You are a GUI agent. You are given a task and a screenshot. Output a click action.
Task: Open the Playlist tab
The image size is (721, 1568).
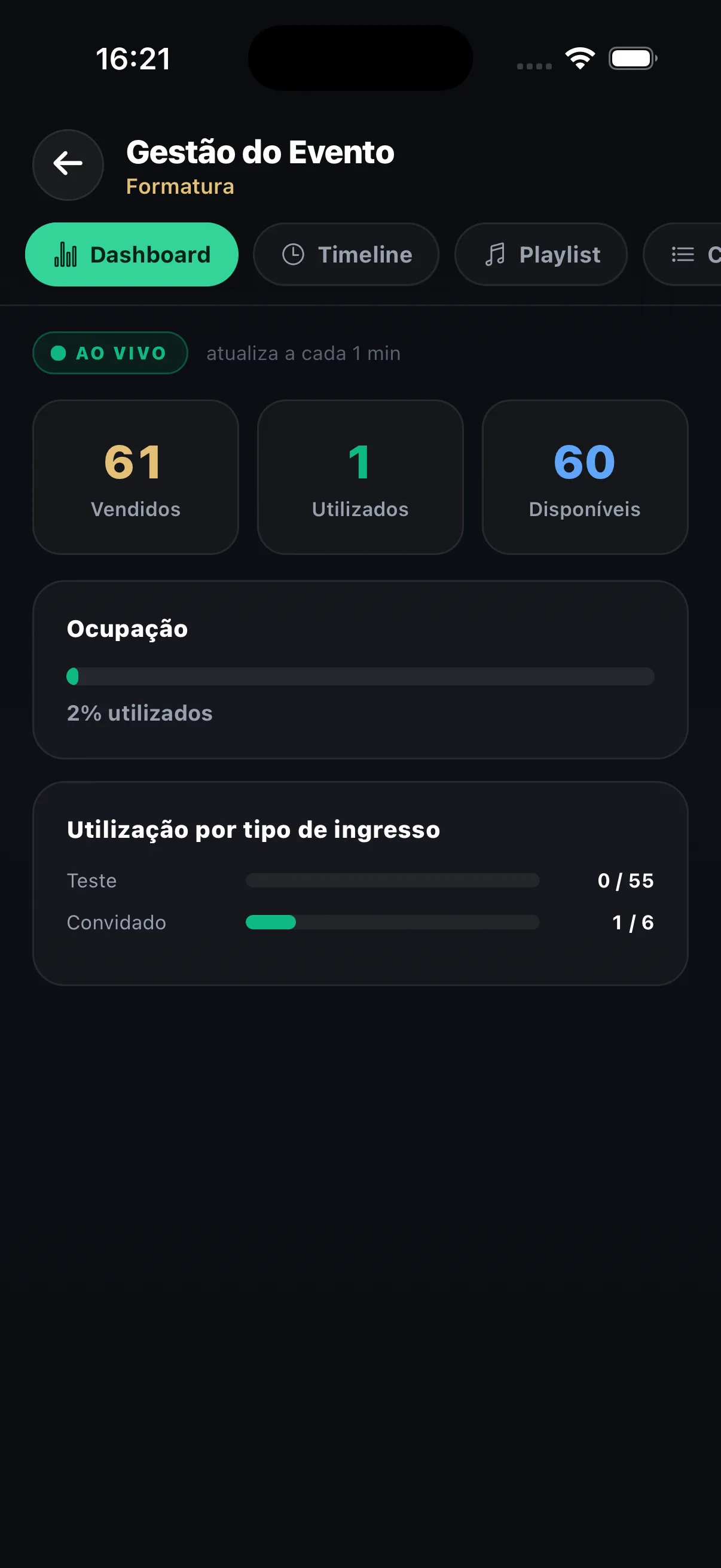pyautogui.click(x=541, y=254)
